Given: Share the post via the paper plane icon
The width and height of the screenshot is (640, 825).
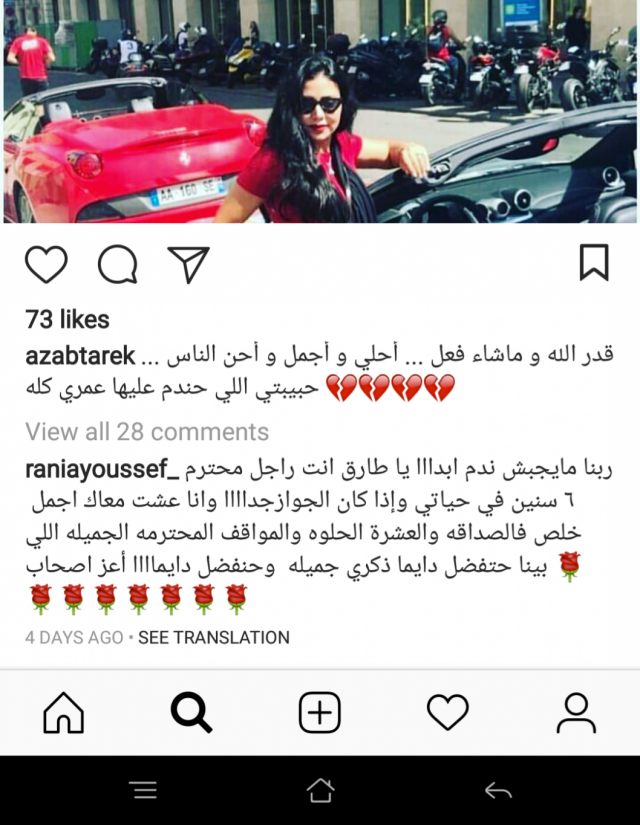Looking at the screenshot, I should (188, 264).
